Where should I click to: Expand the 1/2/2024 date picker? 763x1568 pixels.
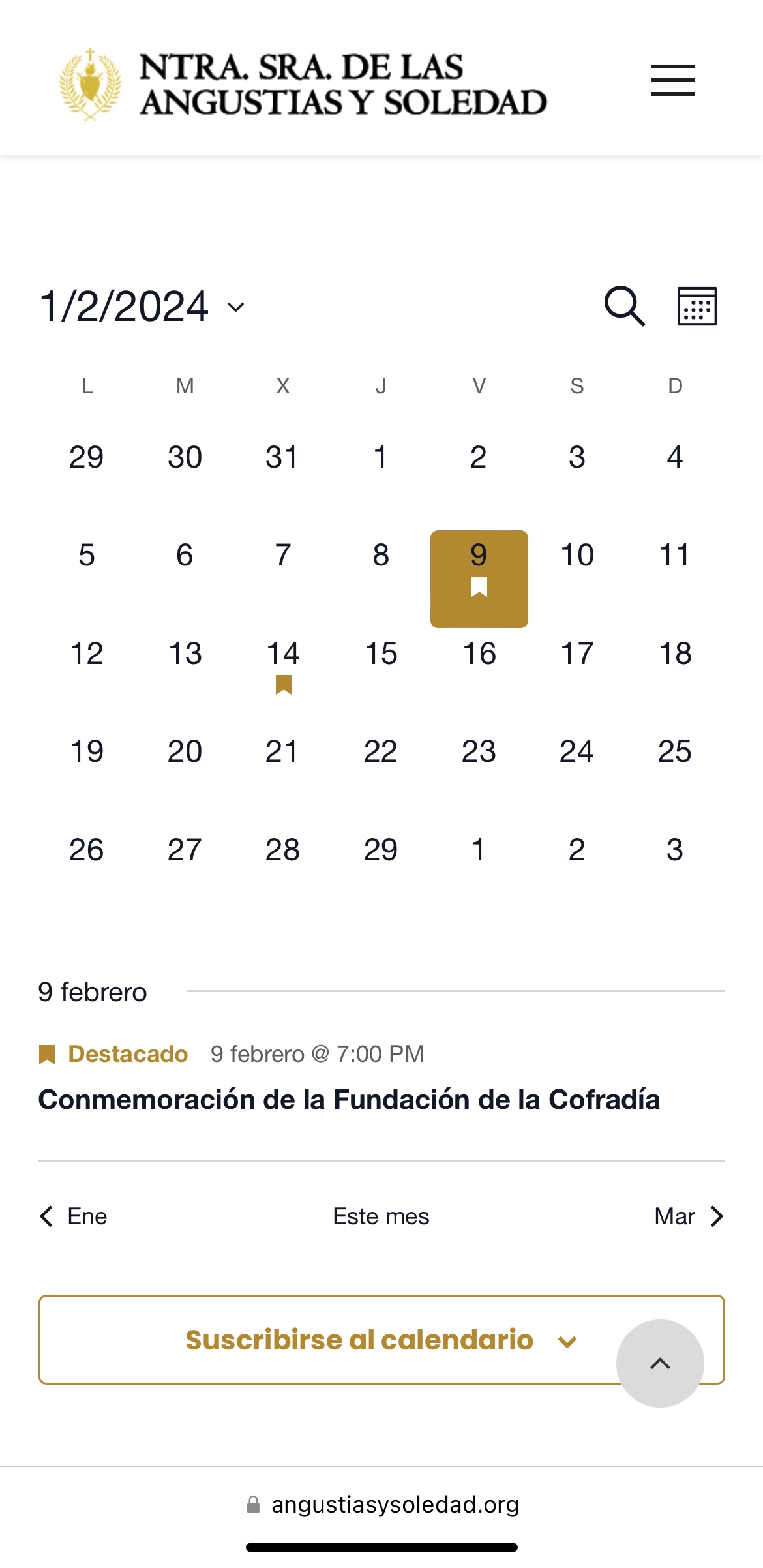point(142,307)
